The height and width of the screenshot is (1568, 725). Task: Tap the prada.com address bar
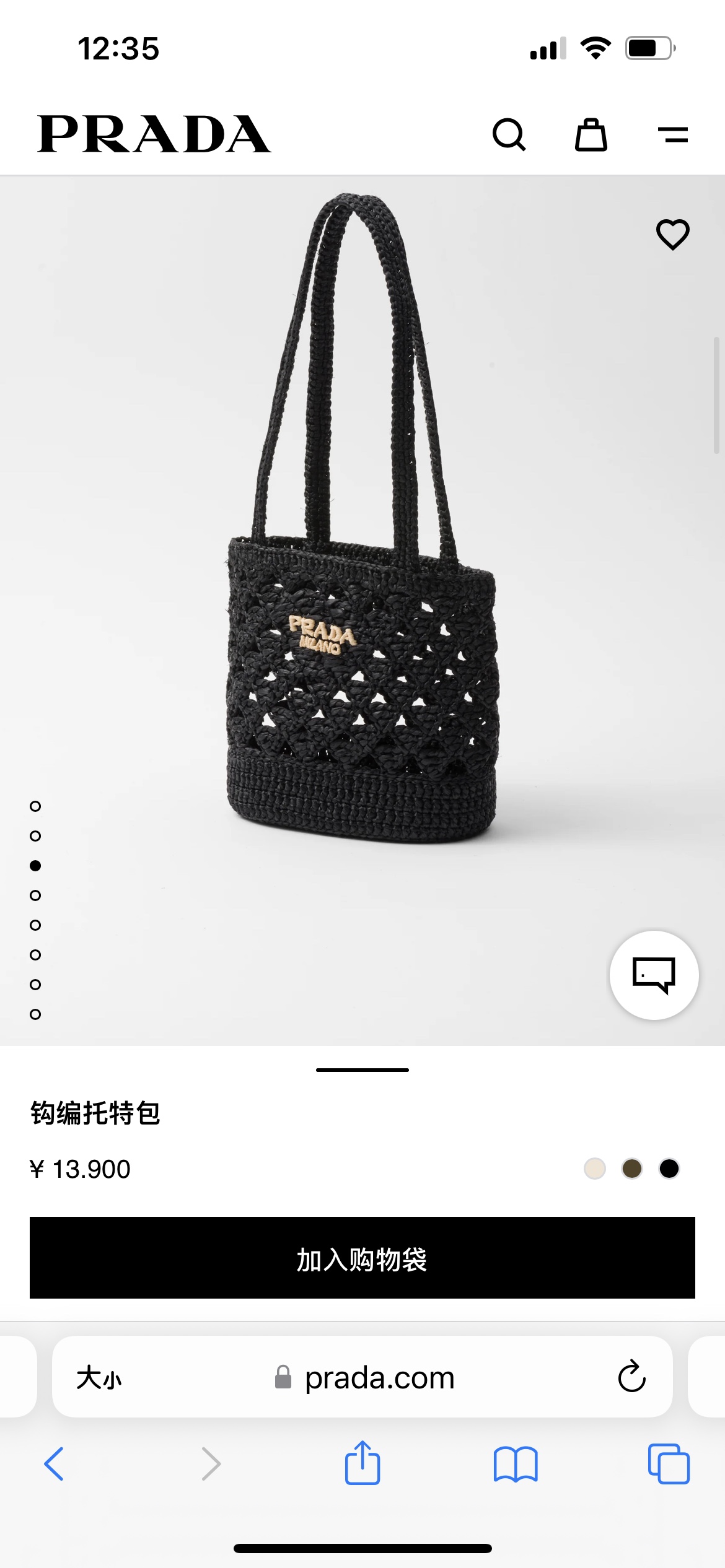click(378, 1378)
